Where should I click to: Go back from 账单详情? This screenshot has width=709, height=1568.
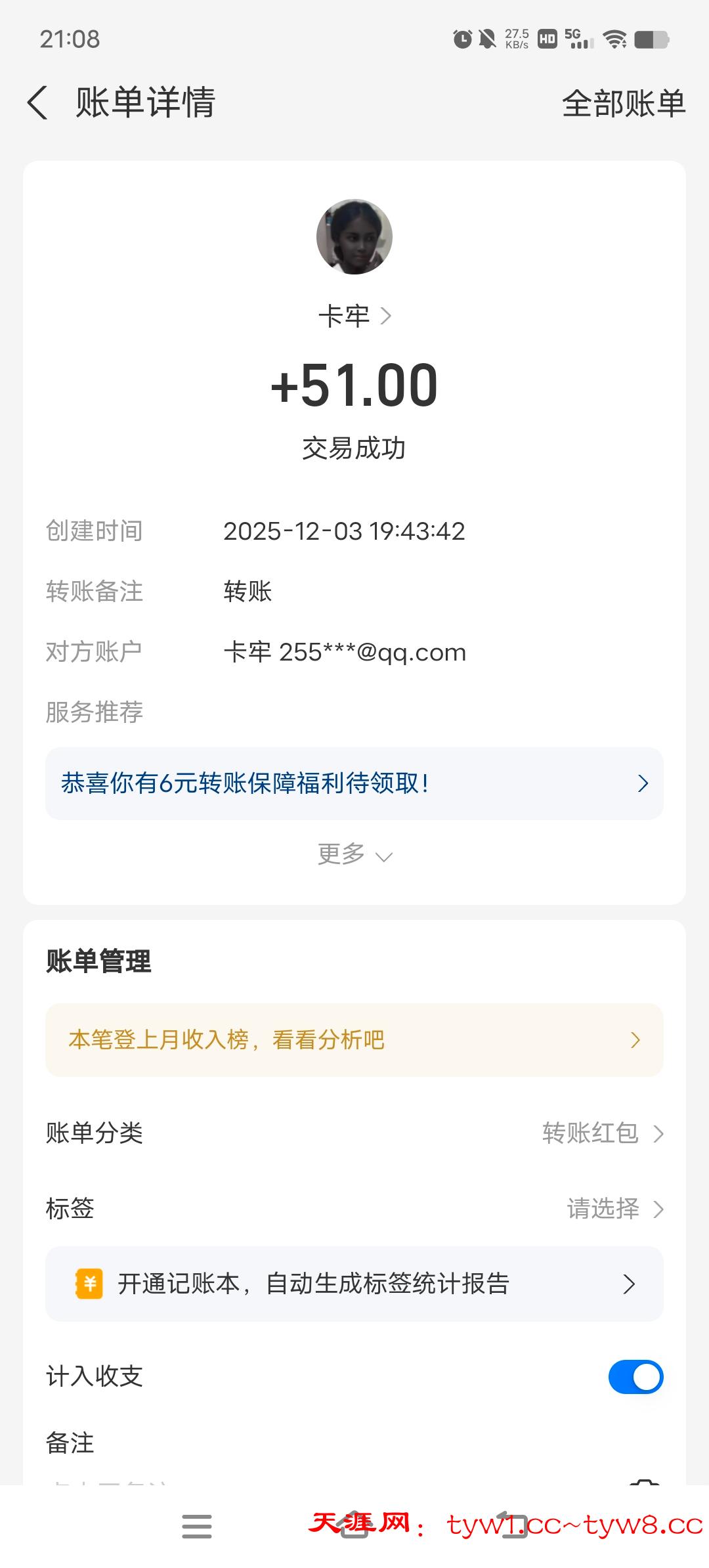pyautogui.click(x=38, y=103)
